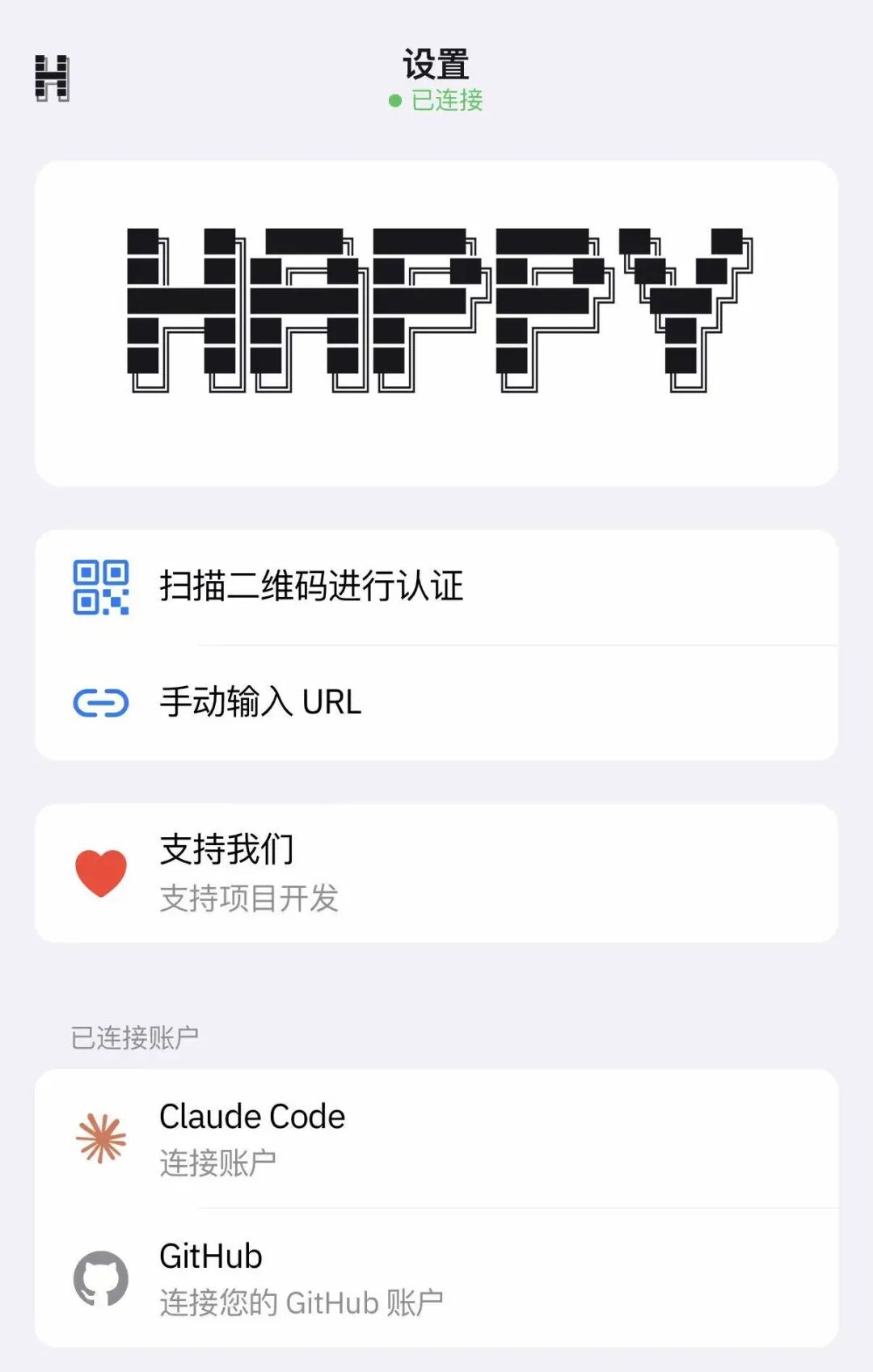The width and height of the screenshot is (873, 1372).
Task: Connect your GitHub account
Action: tap(436, 1278)
